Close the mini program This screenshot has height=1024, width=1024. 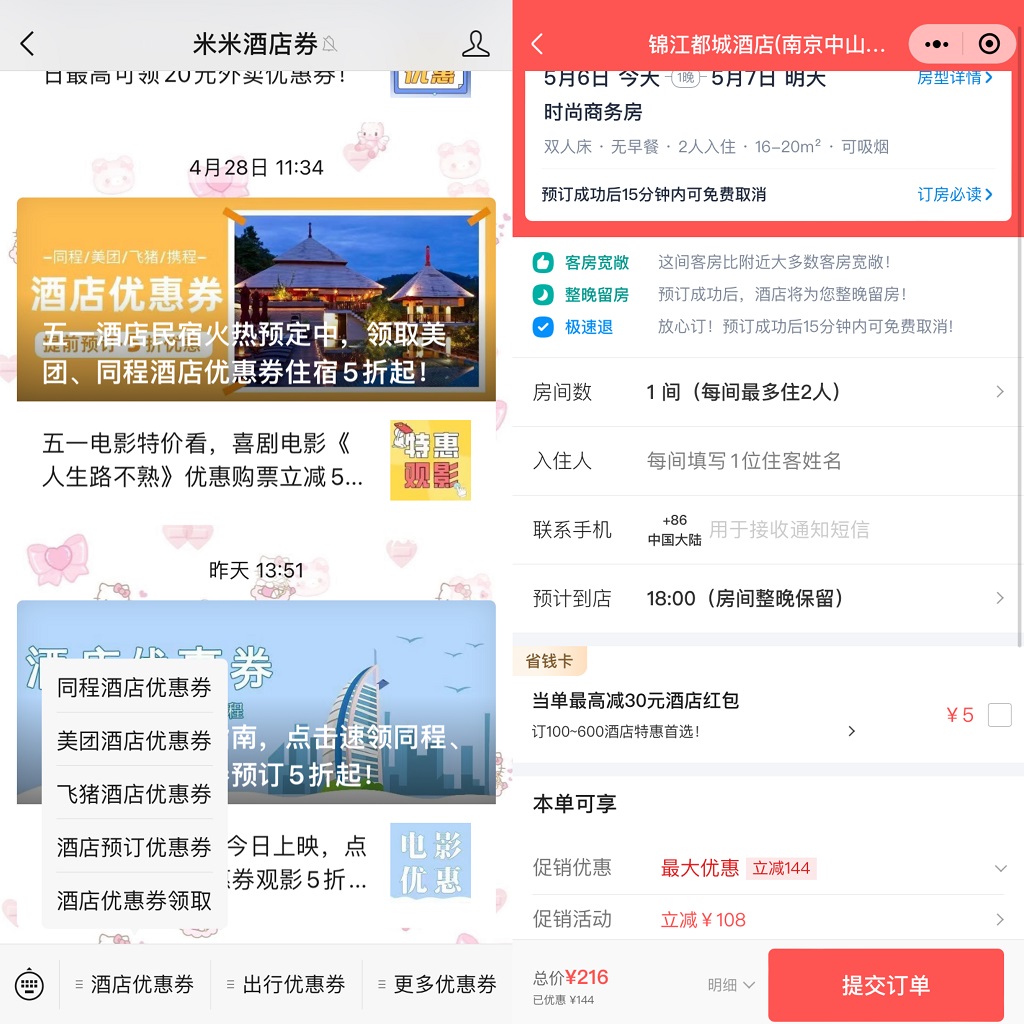(989, 44)
